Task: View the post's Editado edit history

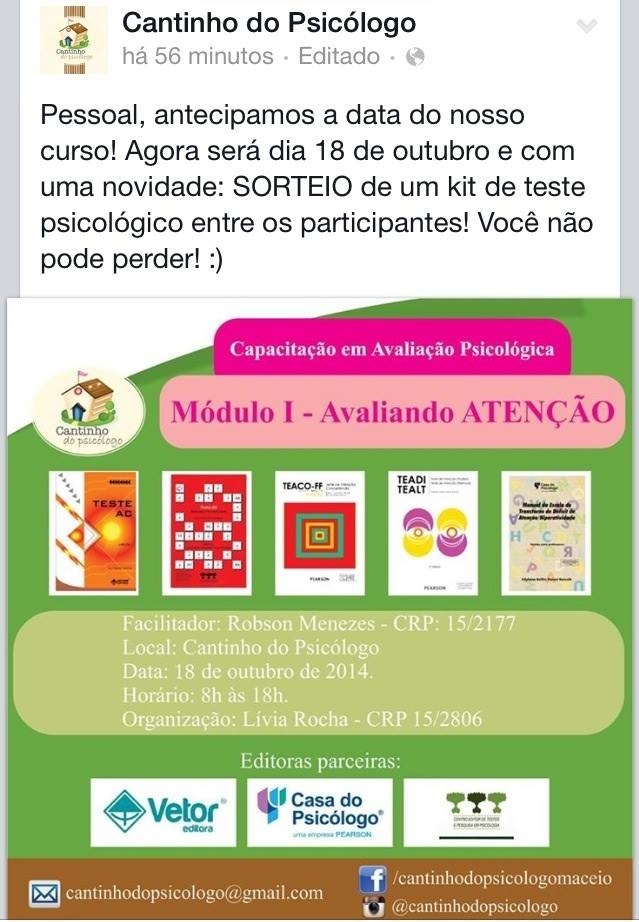Action: [x=339, y=56]
